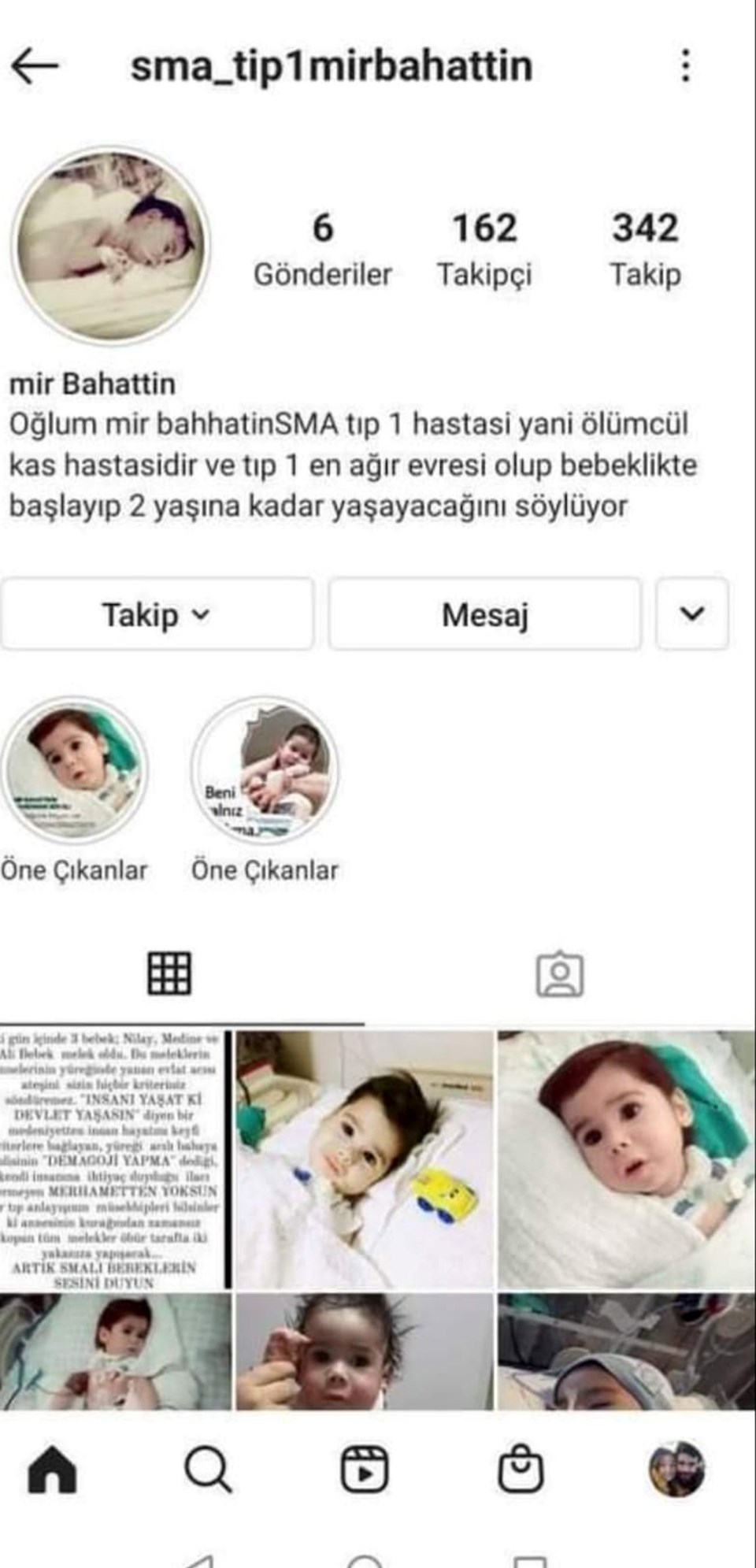Go to the Home feed tab
Image resolution: width=756 pixels, height=1568 pixels.
pos(52,1470)
